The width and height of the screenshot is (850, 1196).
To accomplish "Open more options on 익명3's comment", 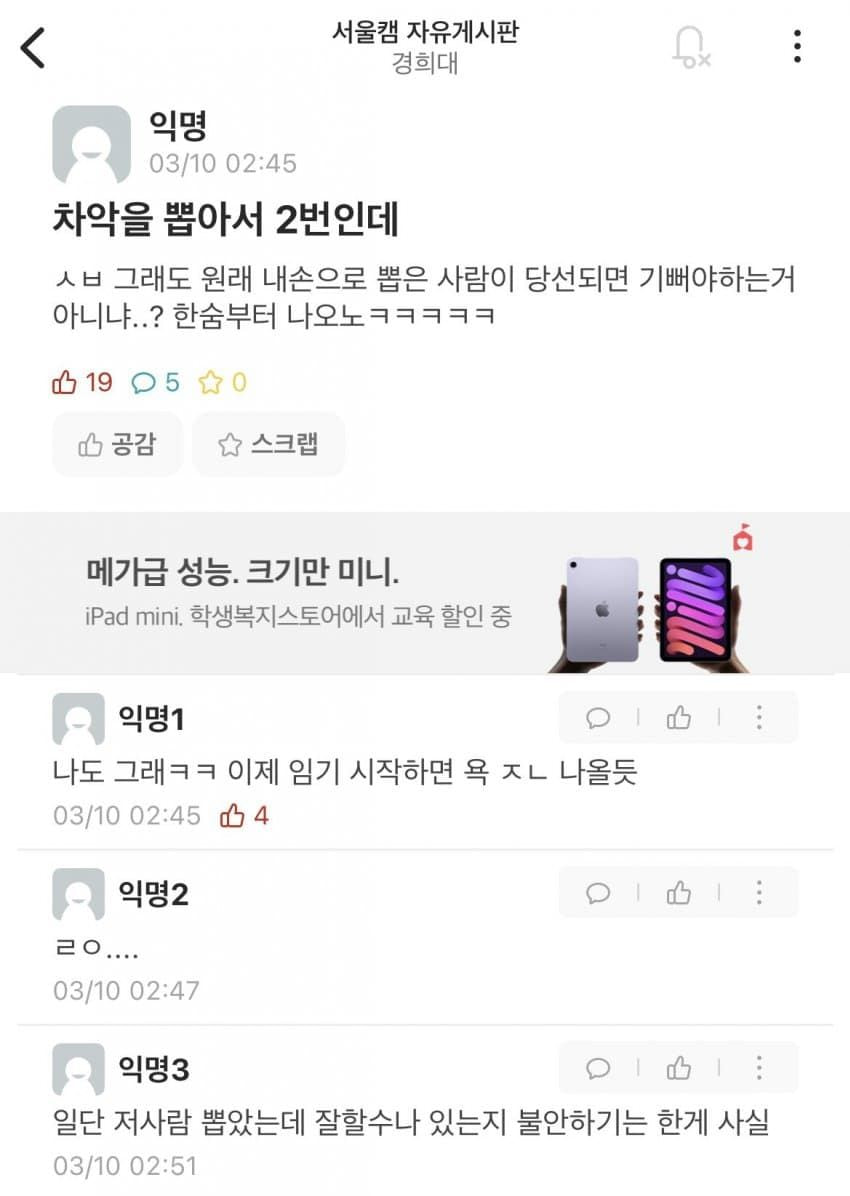I will pyautogui.click(x=759, y=1068).
